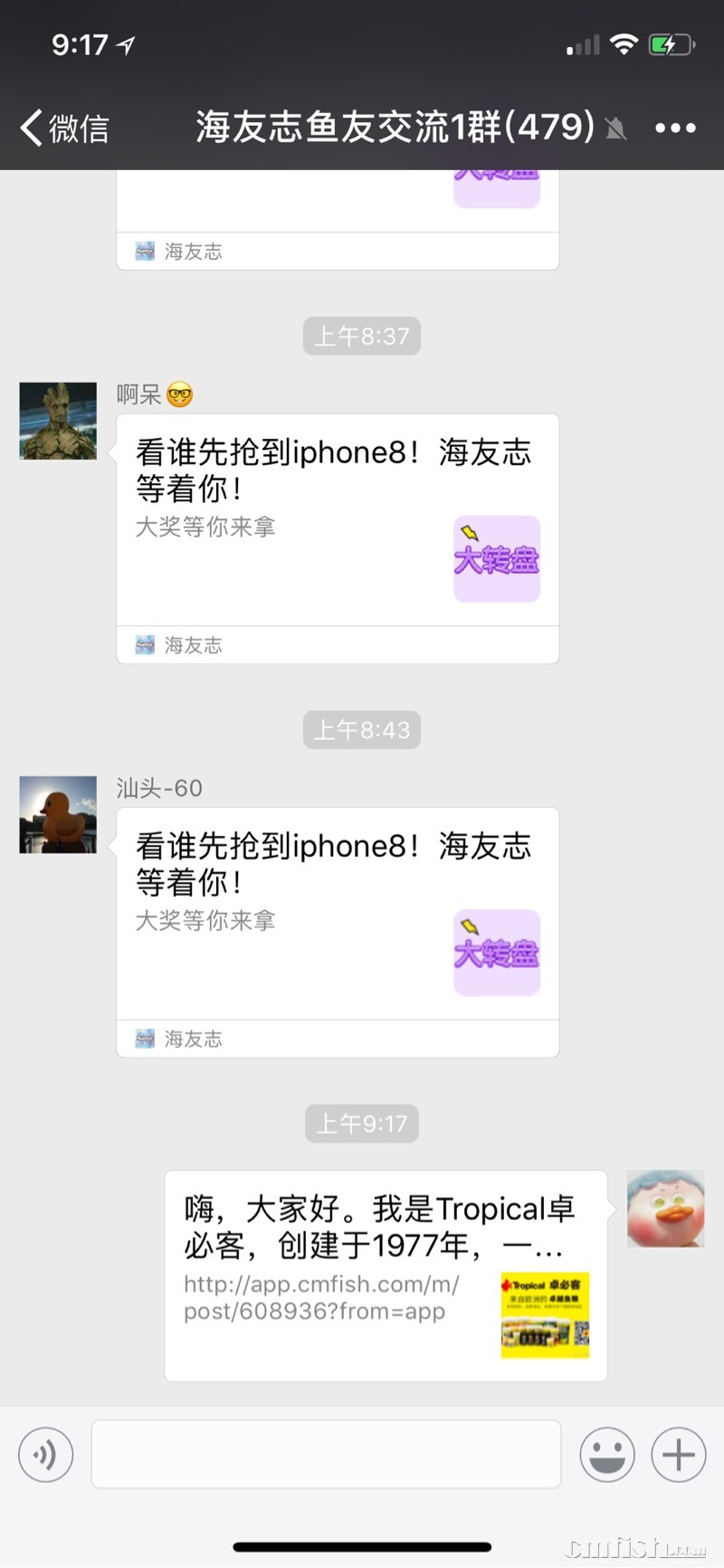This screenshot has width=724, height=1568.
Task: Open the plus attachment menu
Action: (679, 1454)
